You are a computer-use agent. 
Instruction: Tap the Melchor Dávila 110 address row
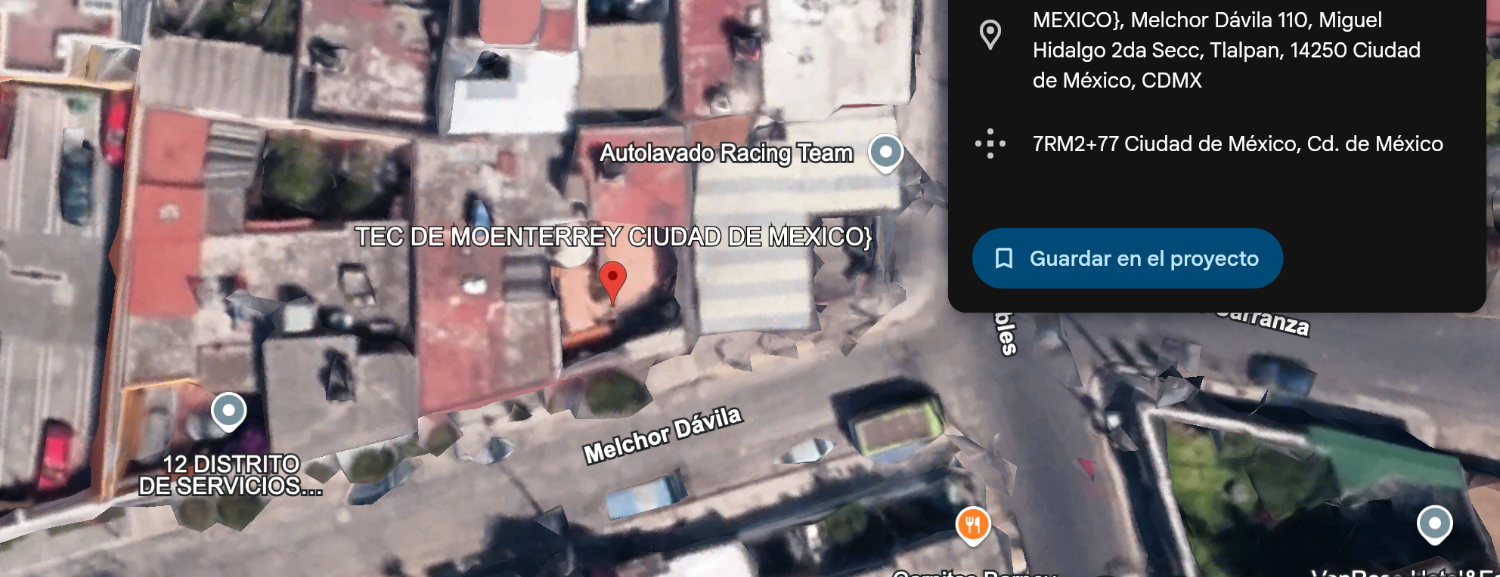click(1217, 50)
